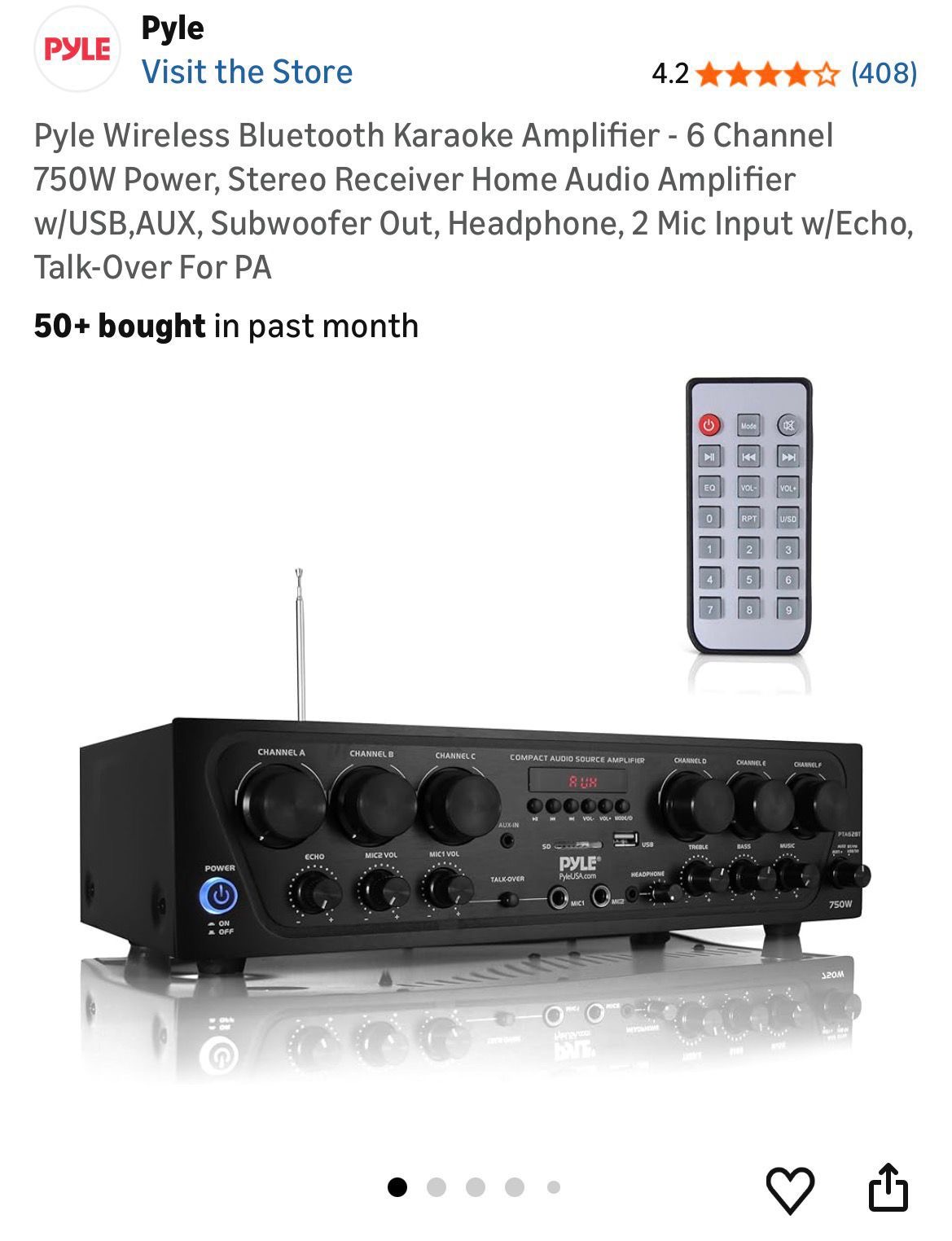
Task: Share this product listing
Action: click(x=887, y=1188)
